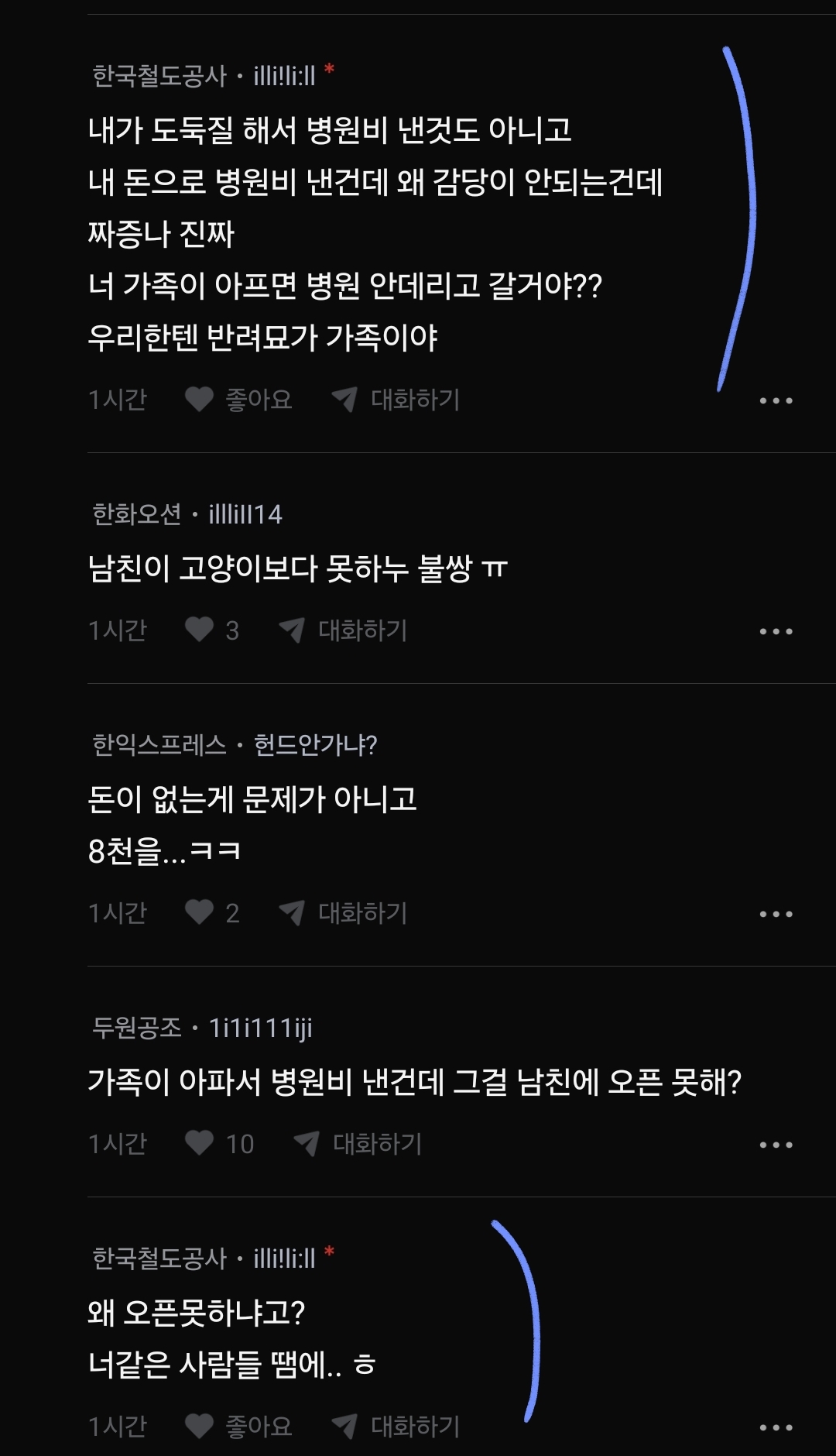Open the overflow menu on the 반려묘가 가족이야 comment
836x1456 pixels.
[776, 400]
